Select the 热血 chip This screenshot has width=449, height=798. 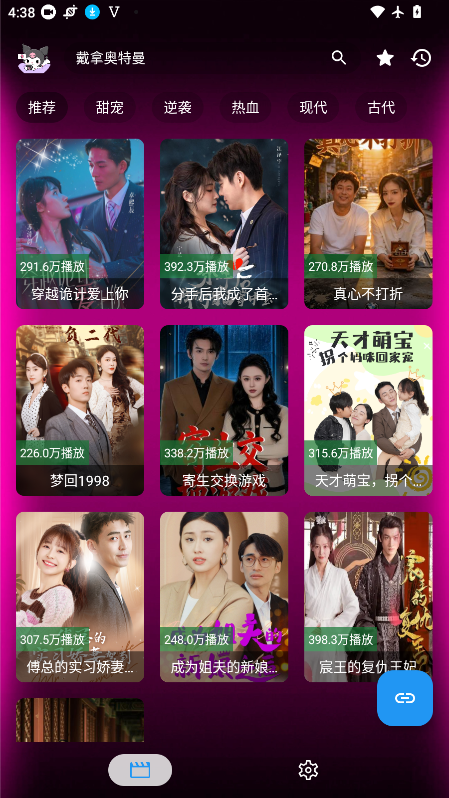[245, 107]
